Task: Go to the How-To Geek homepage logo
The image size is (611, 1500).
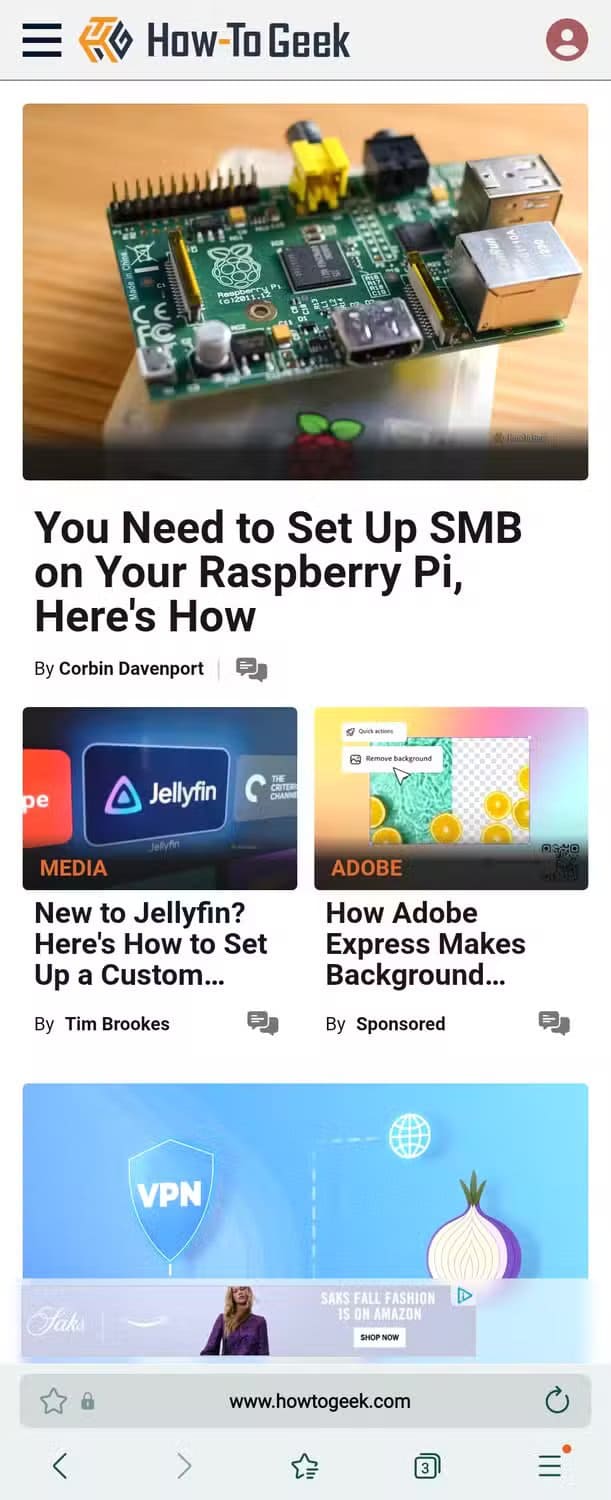Action: (x=216, y=40)
